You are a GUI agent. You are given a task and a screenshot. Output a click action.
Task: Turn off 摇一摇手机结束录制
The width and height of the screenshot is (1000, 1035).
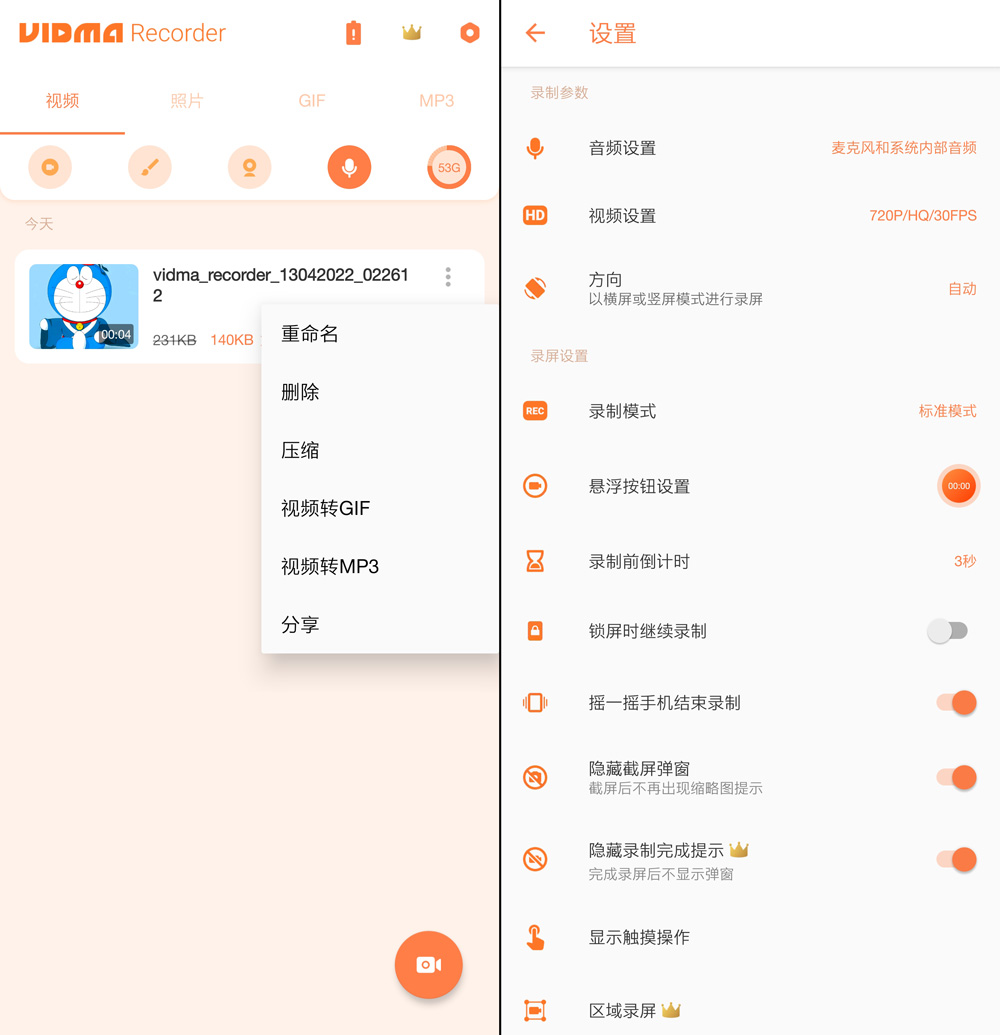955,702
